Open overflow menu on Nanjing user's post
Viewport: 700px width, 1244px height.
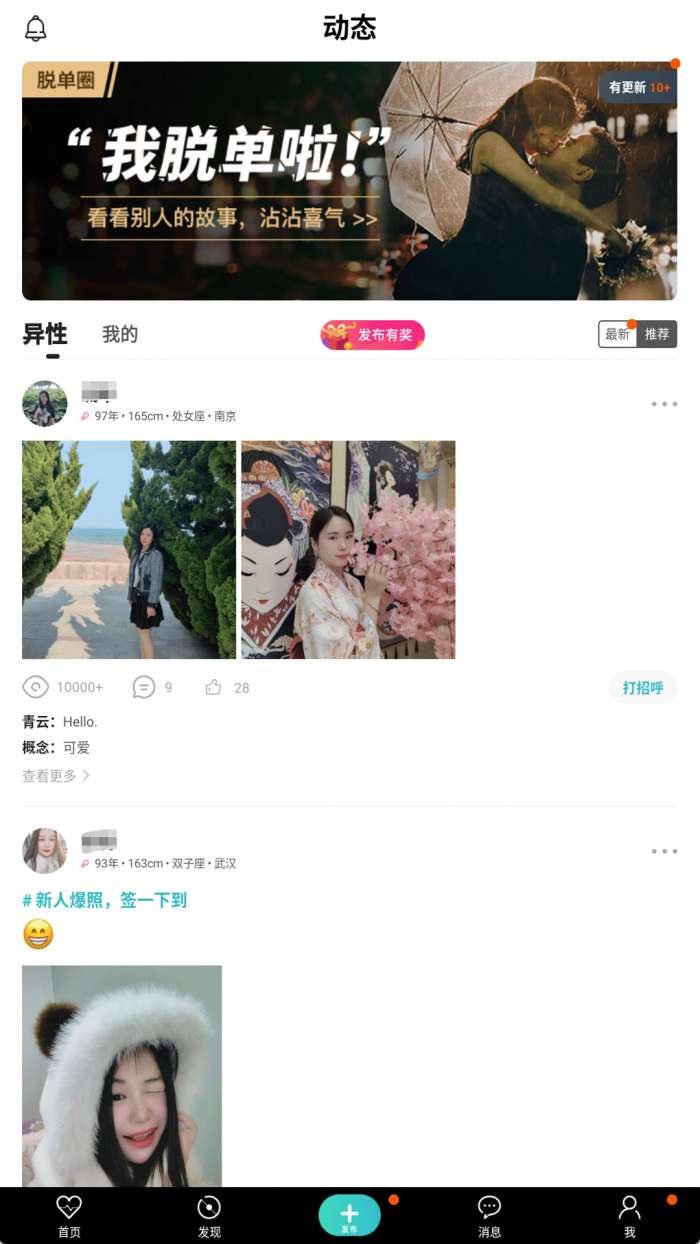tap(664, 404)
